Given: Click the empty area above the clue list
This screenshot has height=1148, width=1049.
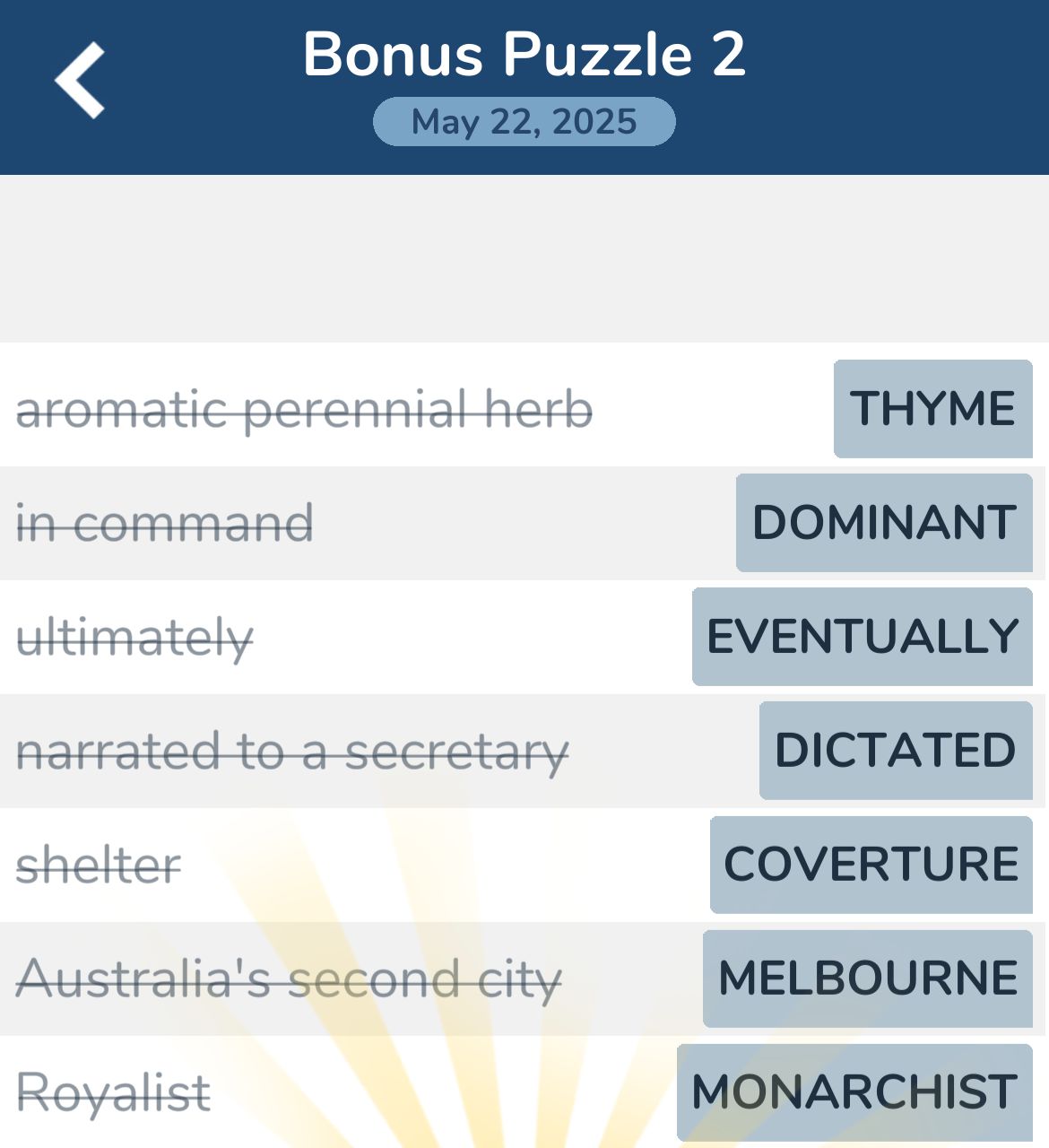Looking at the screenshot, I should 524,260.
